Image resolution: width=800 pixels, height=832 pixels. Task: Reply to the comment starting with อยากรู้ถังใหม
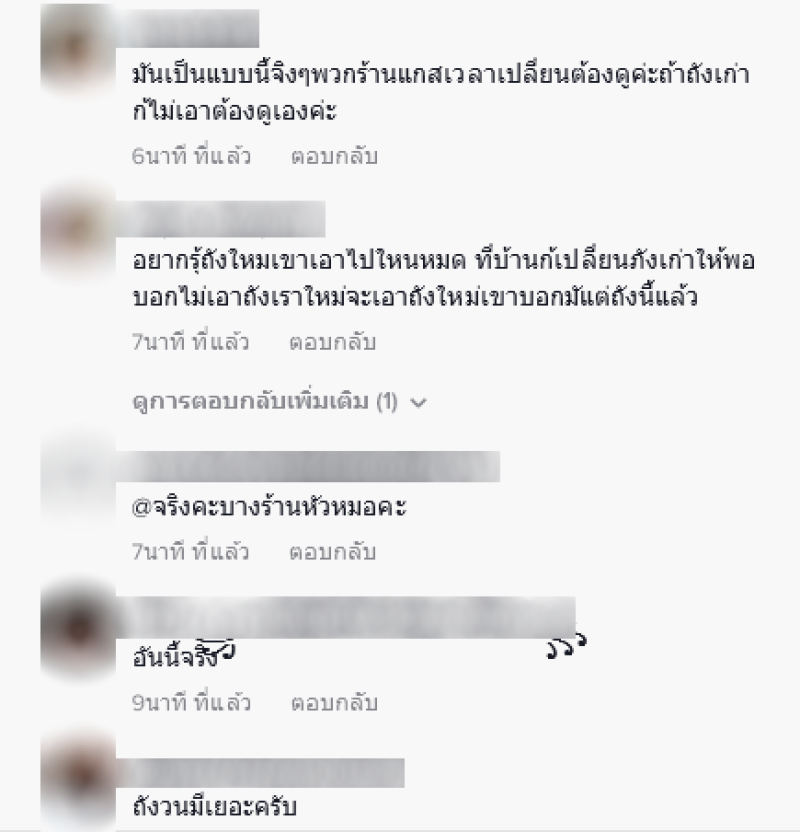(x=333, y=343)
